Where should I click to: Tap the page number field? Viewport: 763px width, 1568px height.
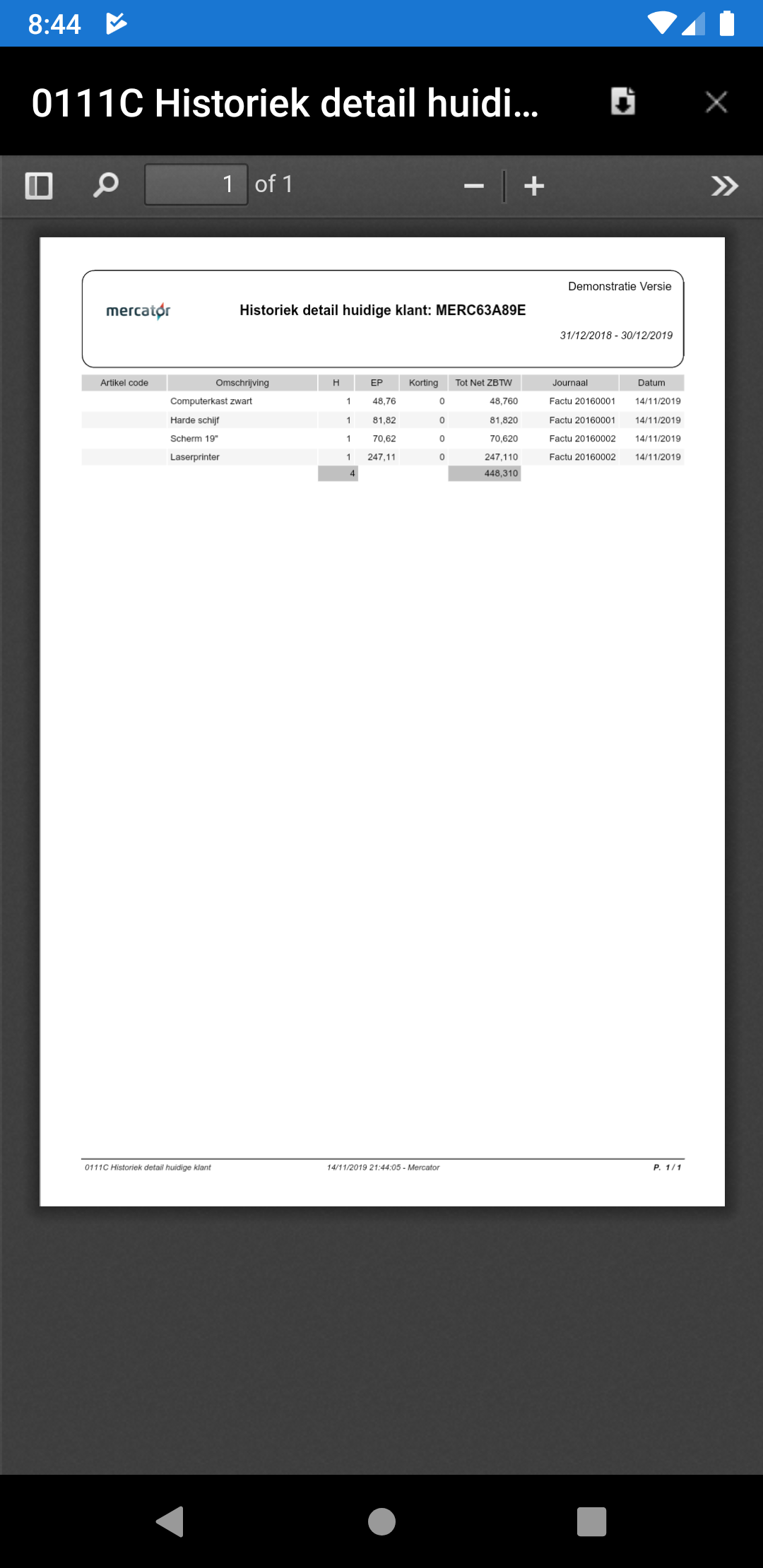(x=196, y=185)
